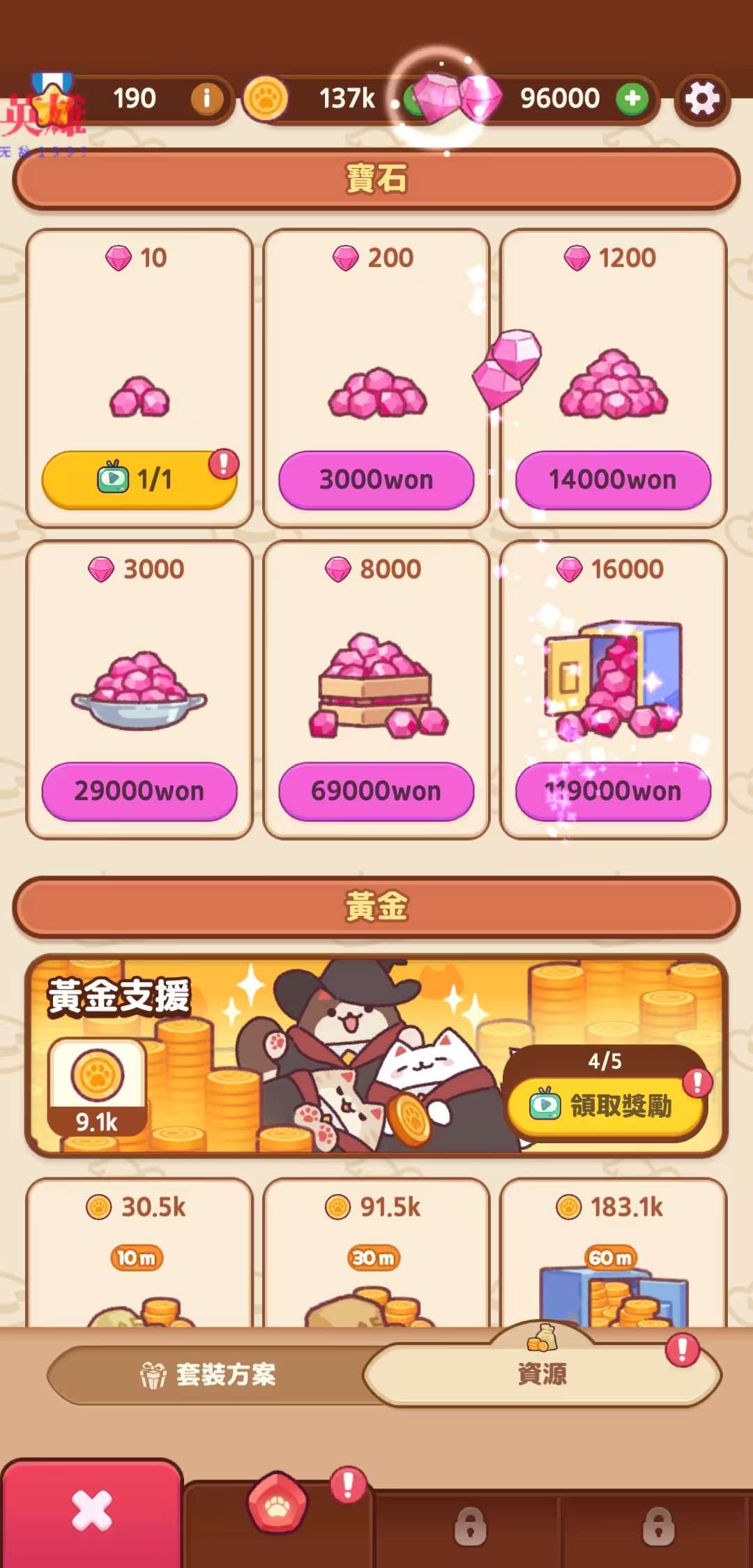Watch the ad for 10 free gems
This screenshot has height=1568, width=753.
pos(139,479)
